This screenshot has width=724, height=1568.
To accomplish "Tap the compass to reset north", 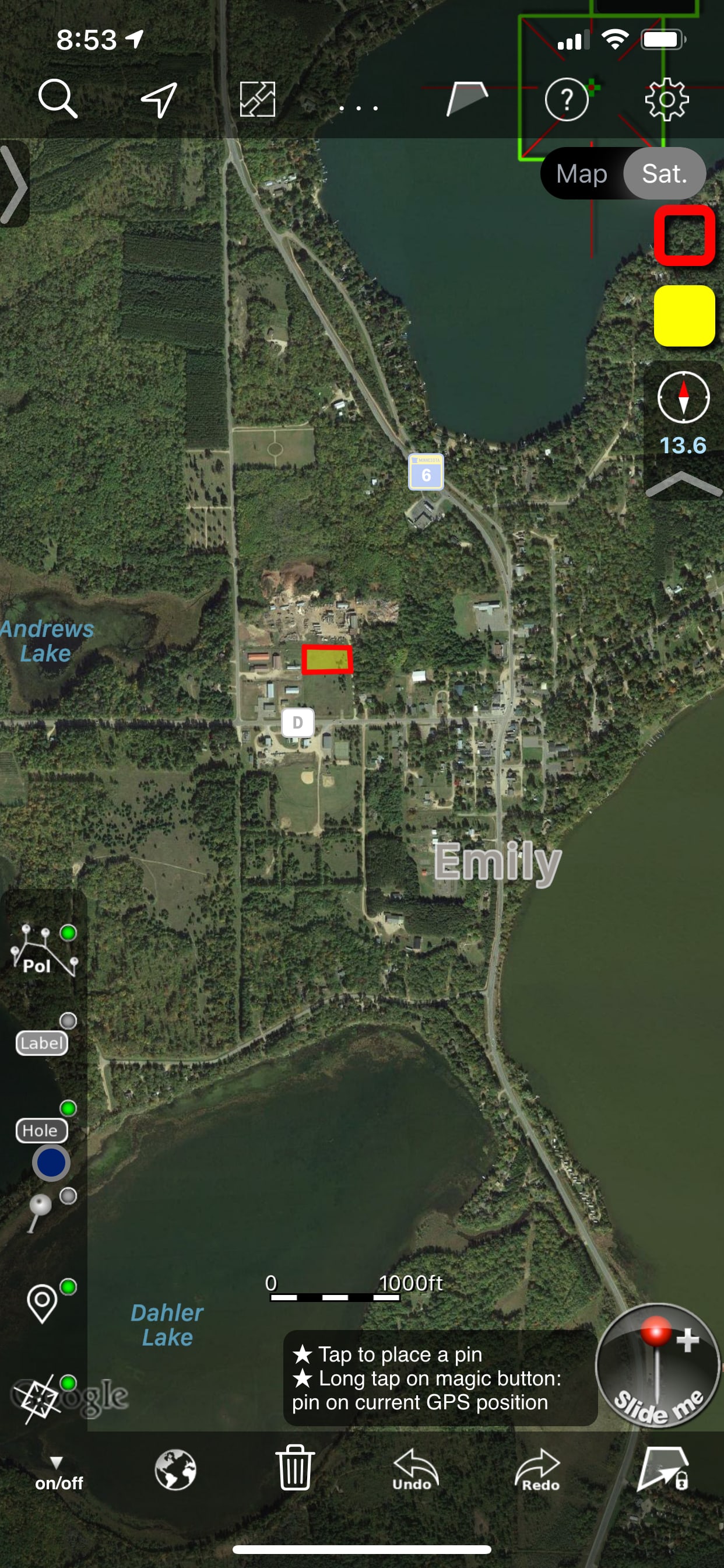I will (683, 398).
